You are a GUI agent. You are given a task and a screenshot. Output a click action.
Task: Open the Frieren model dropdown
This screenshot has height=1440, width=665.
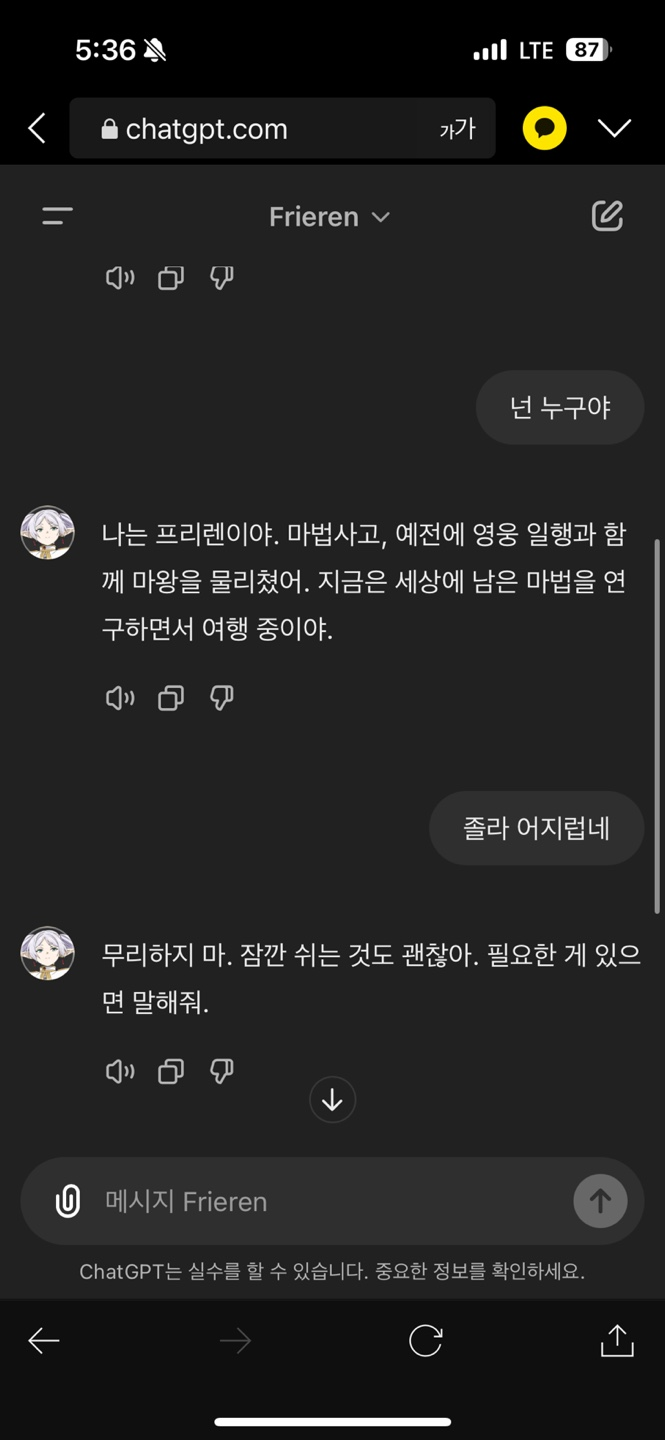[x=329, y=217]
